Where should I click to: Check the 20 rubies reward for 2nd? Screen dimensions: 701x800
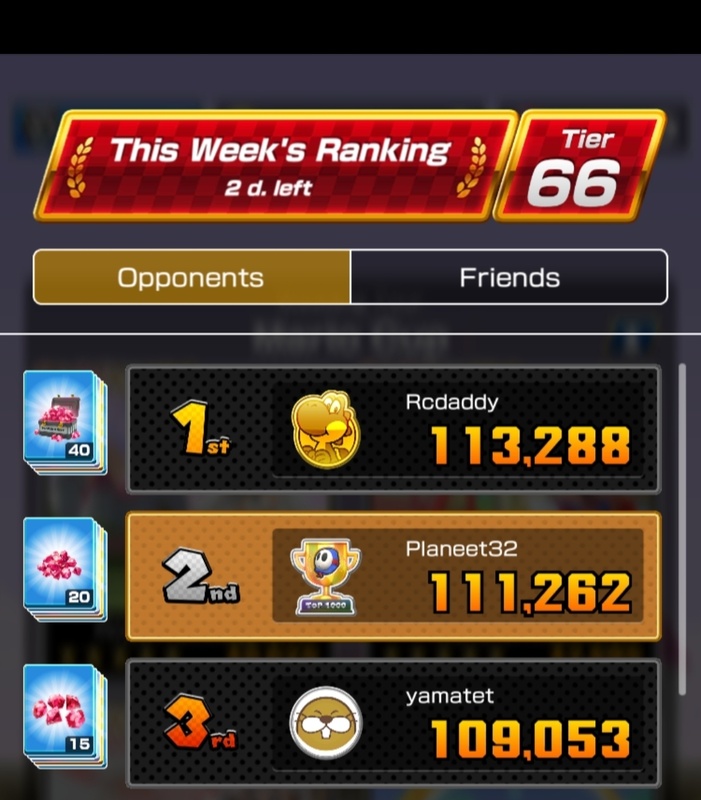[x=65, y=568]
